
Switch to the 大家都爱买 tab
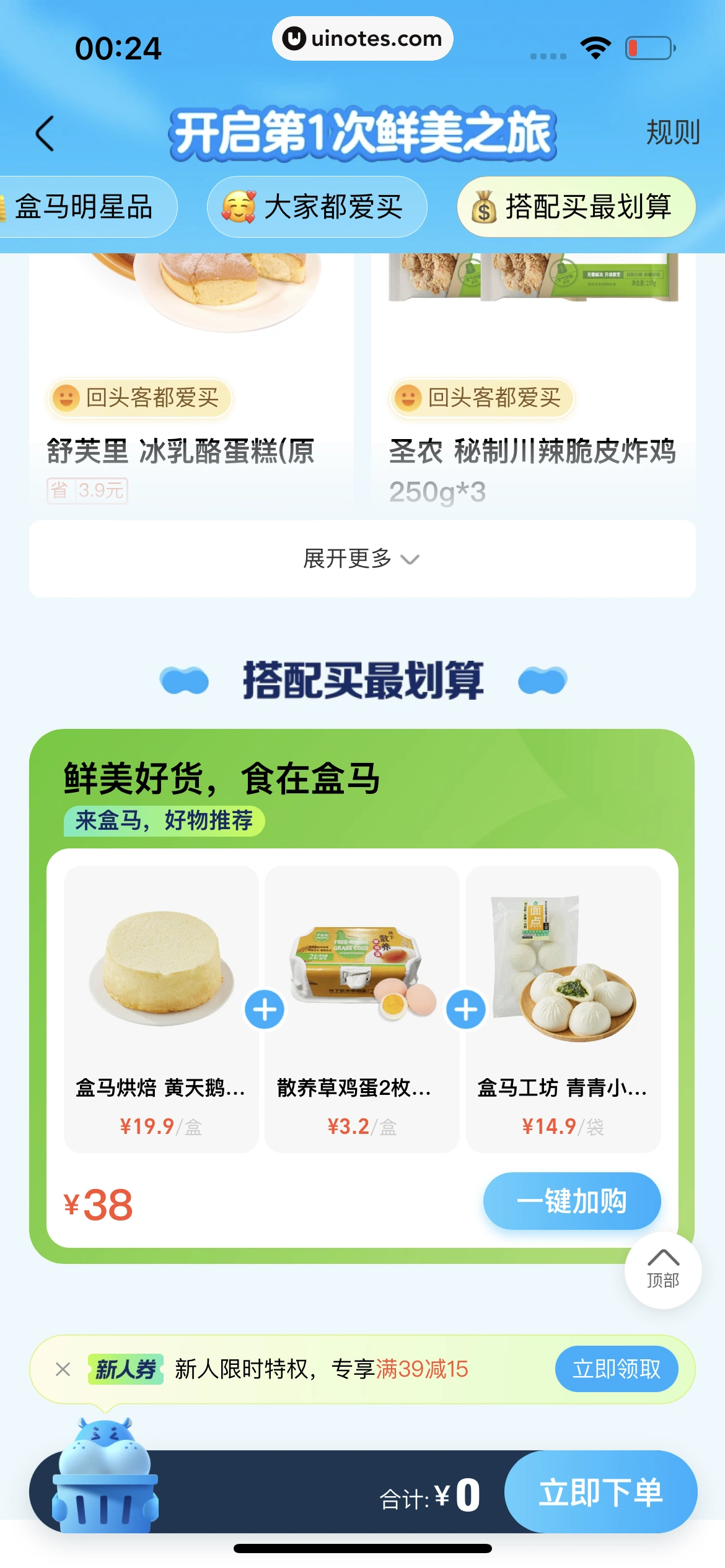(x=317, y=207)
